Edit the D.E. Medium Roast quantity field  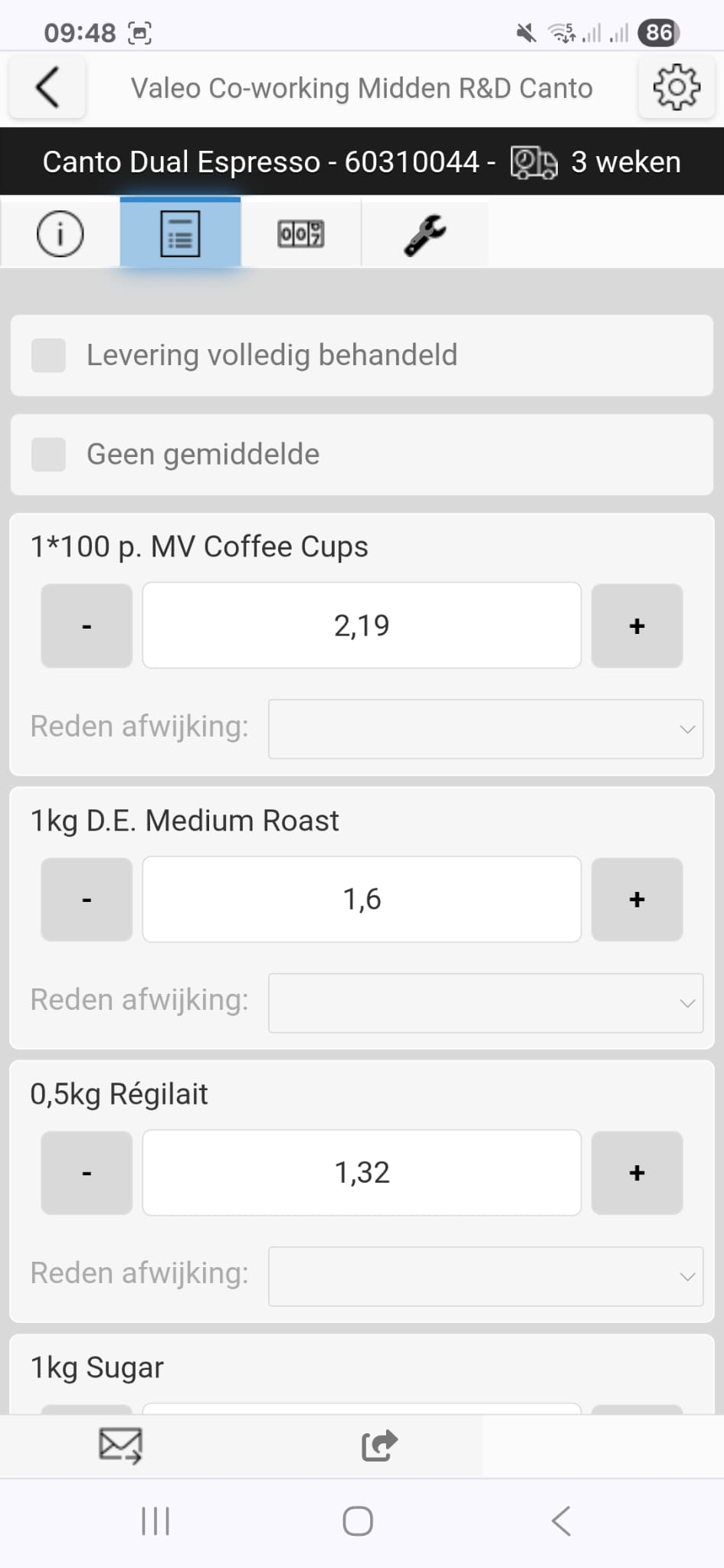362,899
